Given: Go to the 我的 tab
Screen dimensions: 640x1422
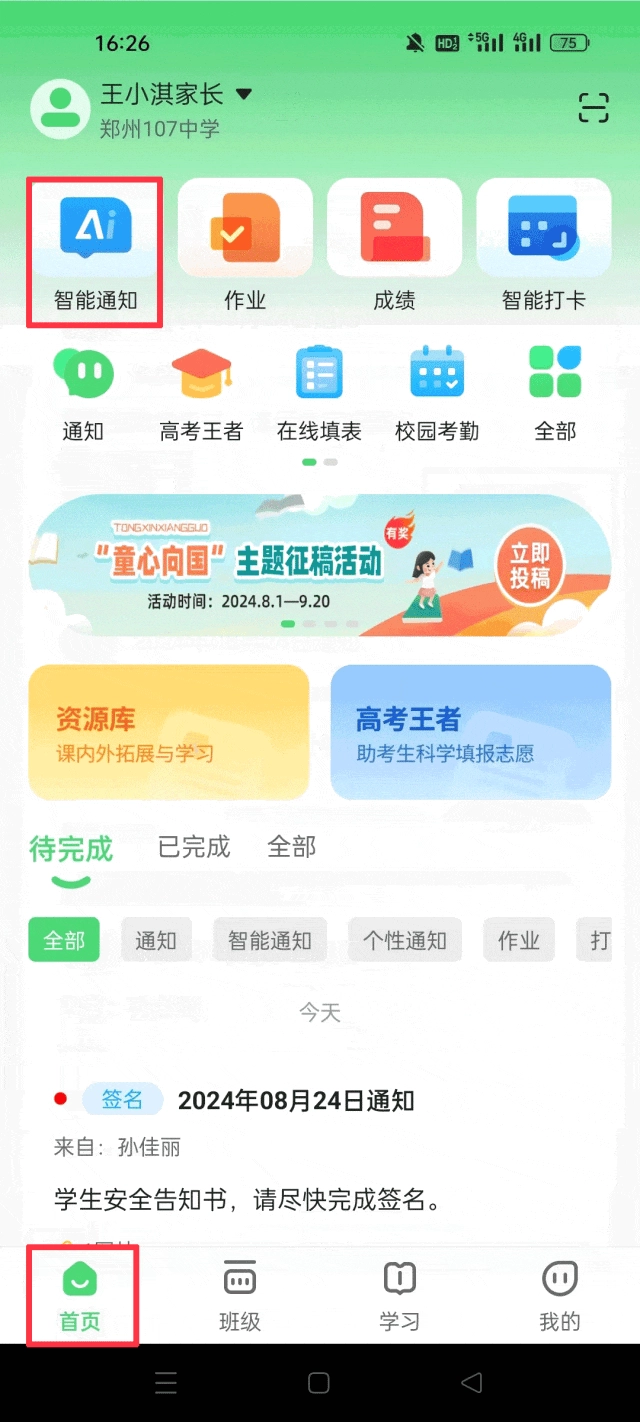Looking at the screenshot, I should 559,1296.
